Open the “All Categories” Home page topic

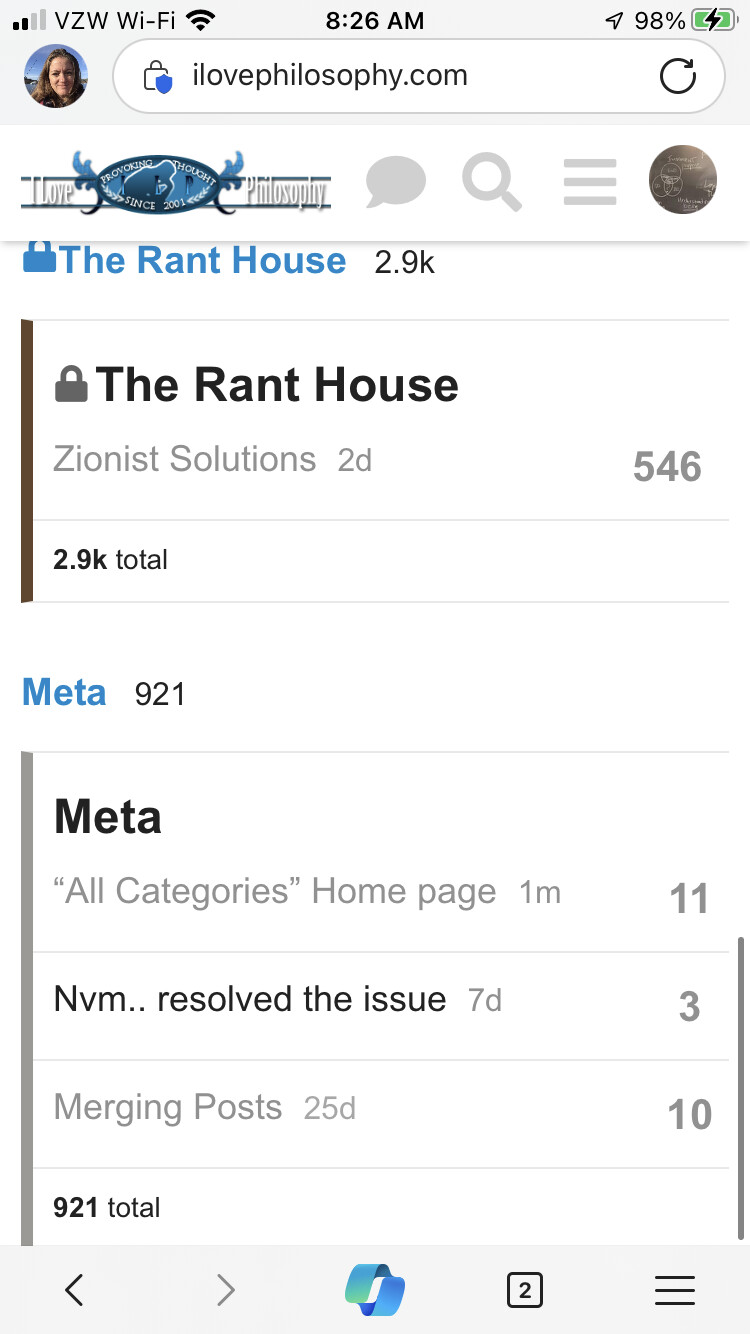point(275,891)
